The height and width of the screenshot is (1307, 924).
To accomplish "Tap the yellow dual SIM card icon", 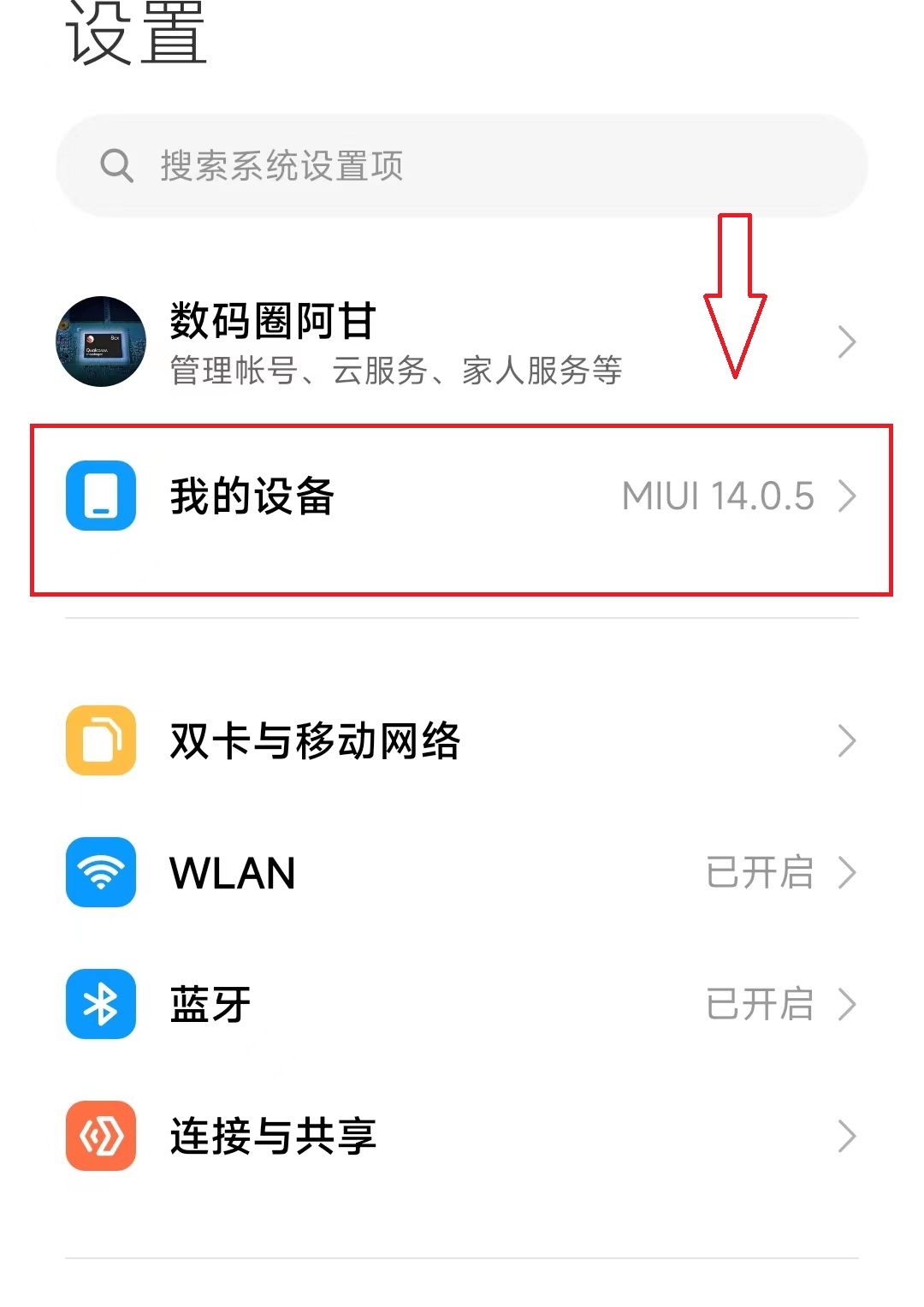I will click(x=100, y=740).
